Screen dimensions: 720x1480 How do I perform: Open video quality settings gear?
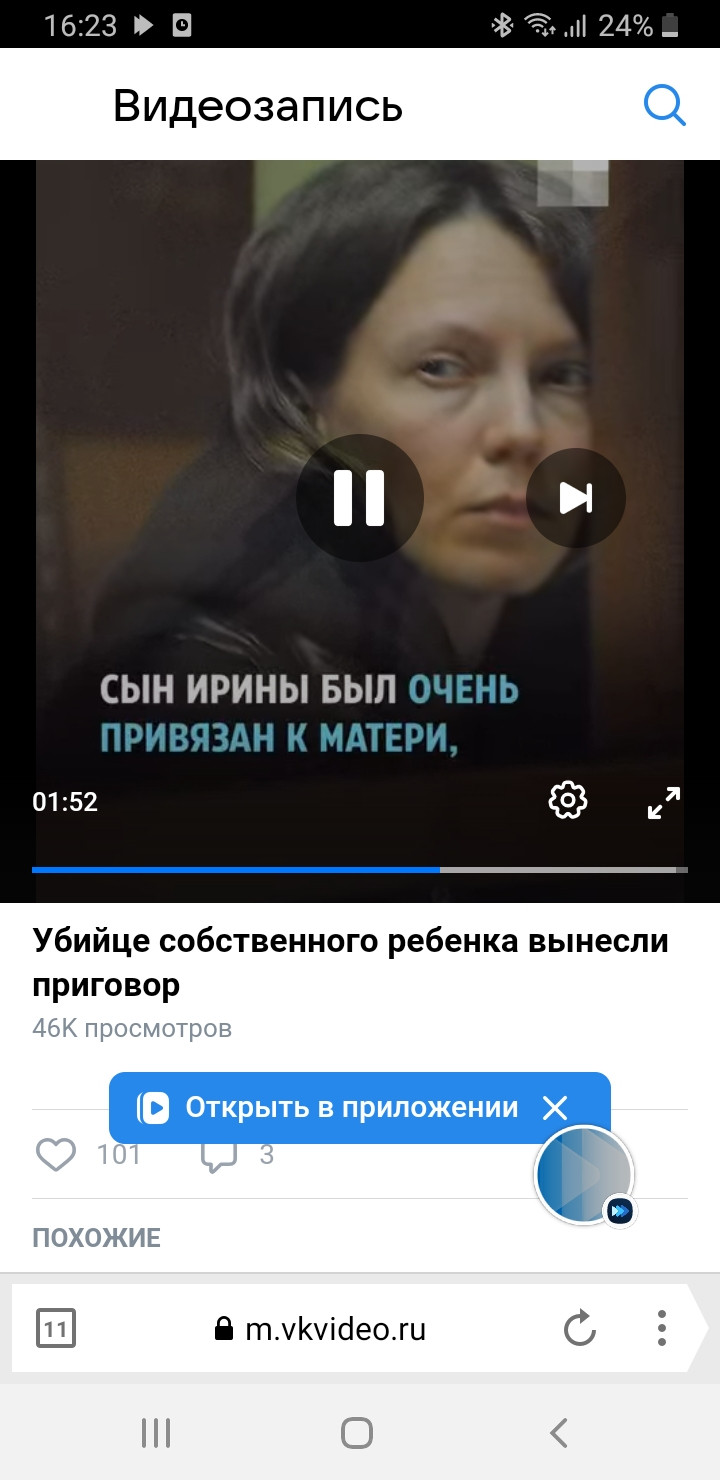pyautogui.click(x=568, y=800)
